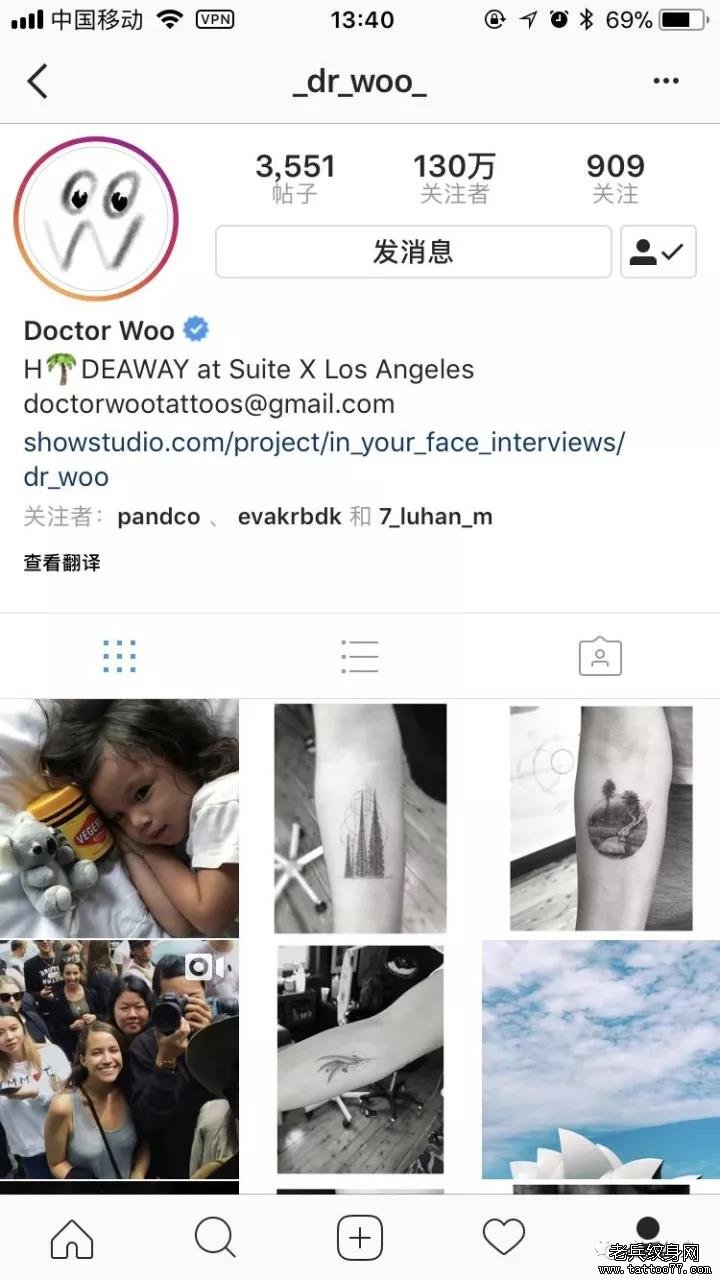Open the search and explore tab
720x1281 pixels.
click(215, 1239)
